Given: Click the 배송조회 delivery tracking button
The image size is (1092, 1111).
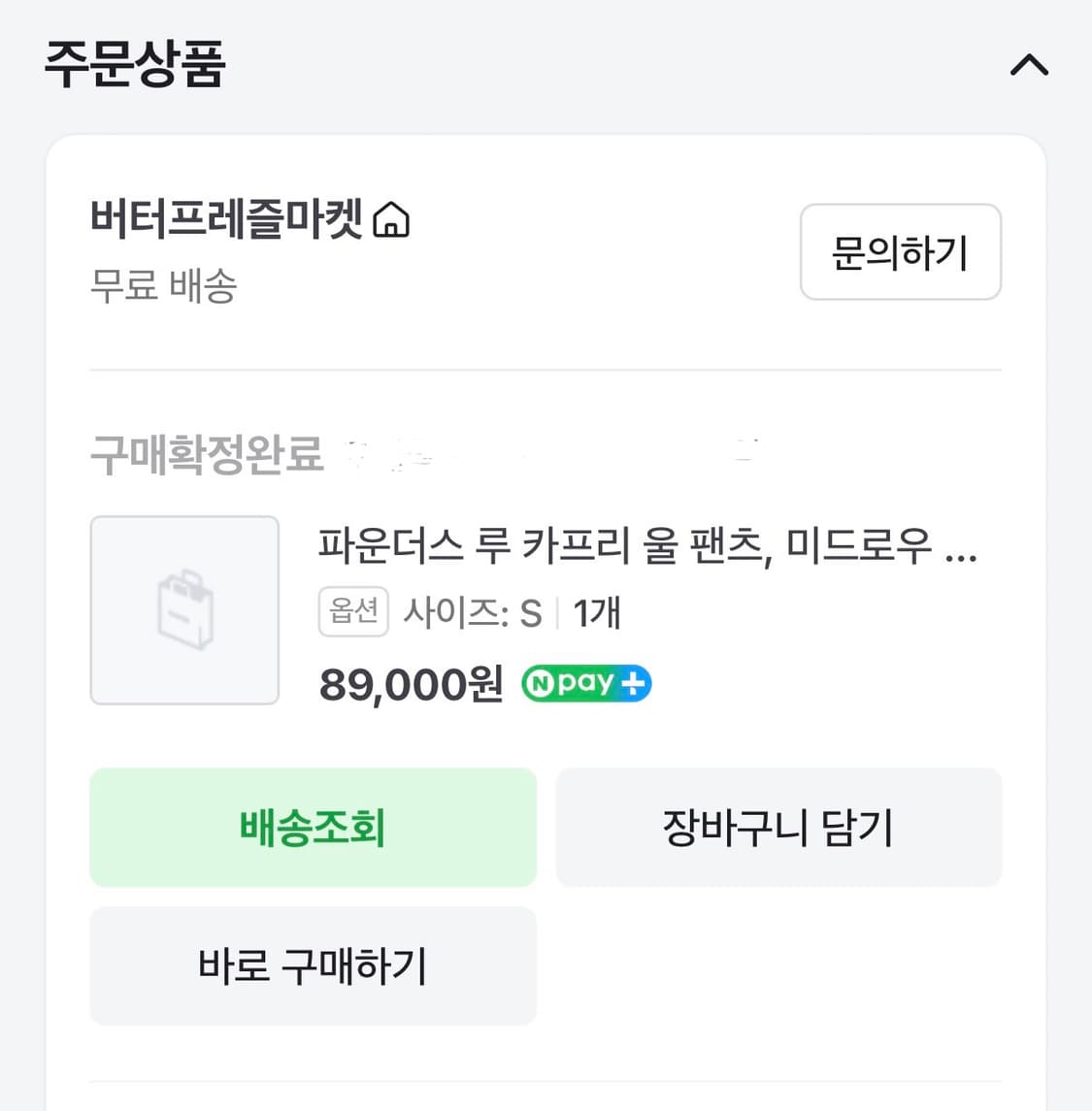Looking at the screenshot, I should (313, 828).
